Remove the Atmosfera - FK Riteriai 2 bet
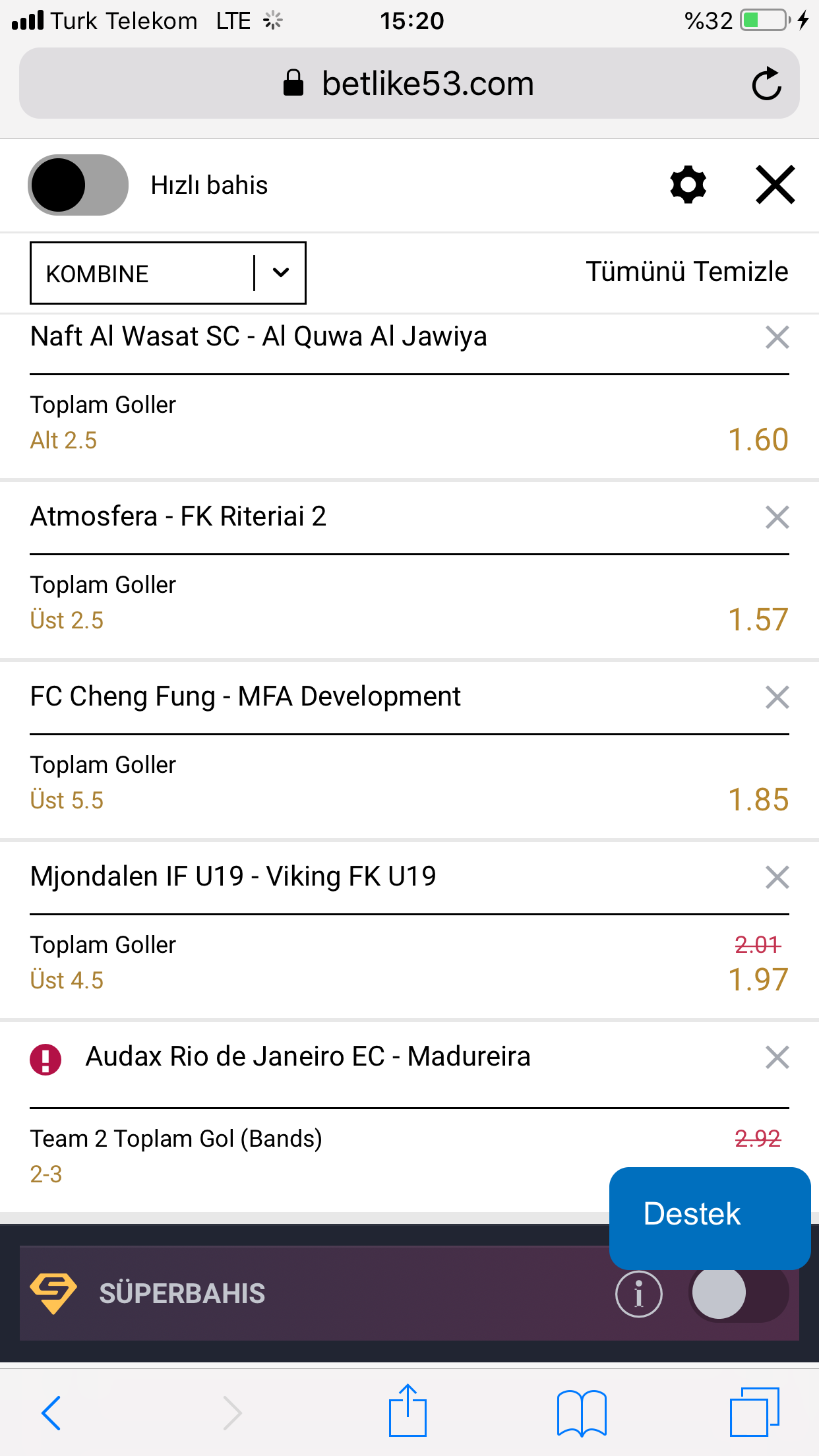Image resolution: width=819 pixels, height=1456 pixels. tap(777, 517)
